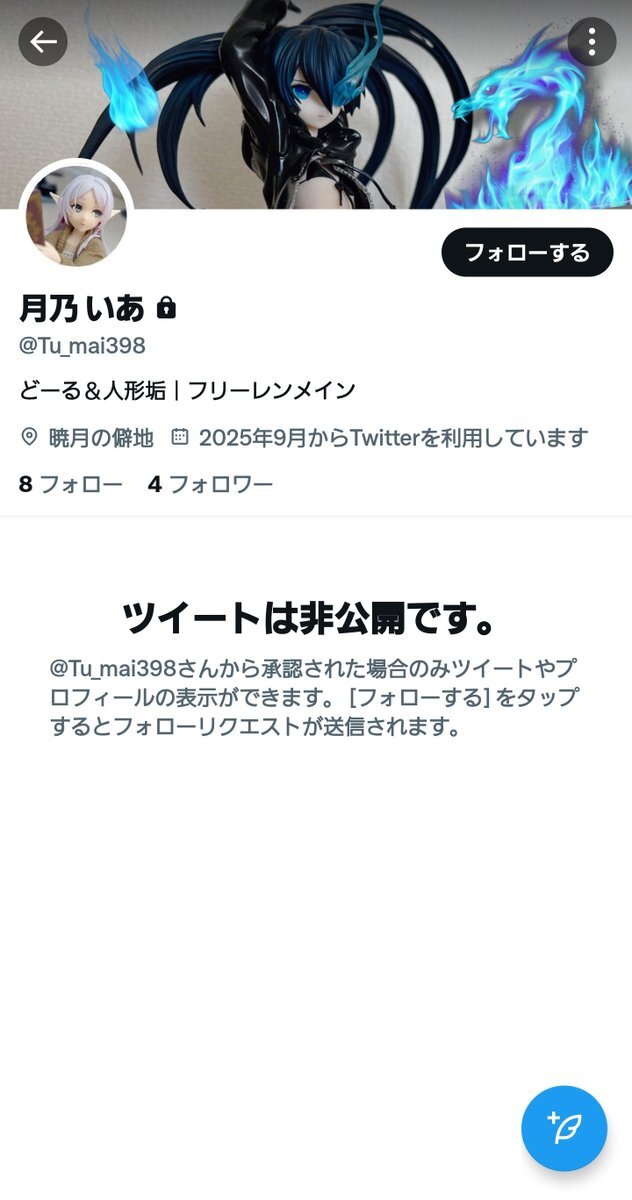This screenshot has height=1200, width=632.
Task: Tap the フォローする button
Action: coord(527,252)
